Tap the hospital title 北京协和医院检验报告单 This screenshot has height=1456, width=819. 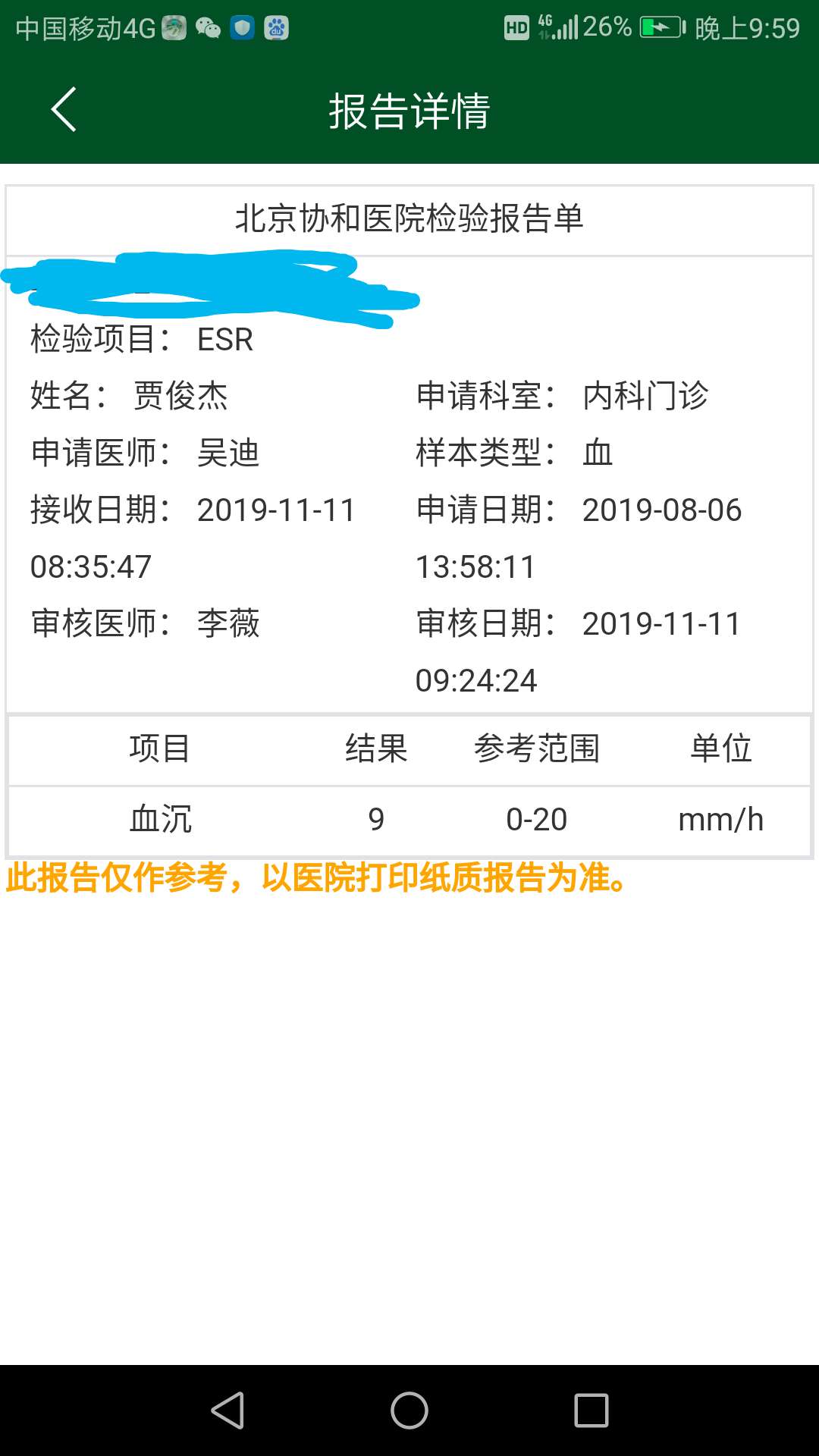pos(409,219)
